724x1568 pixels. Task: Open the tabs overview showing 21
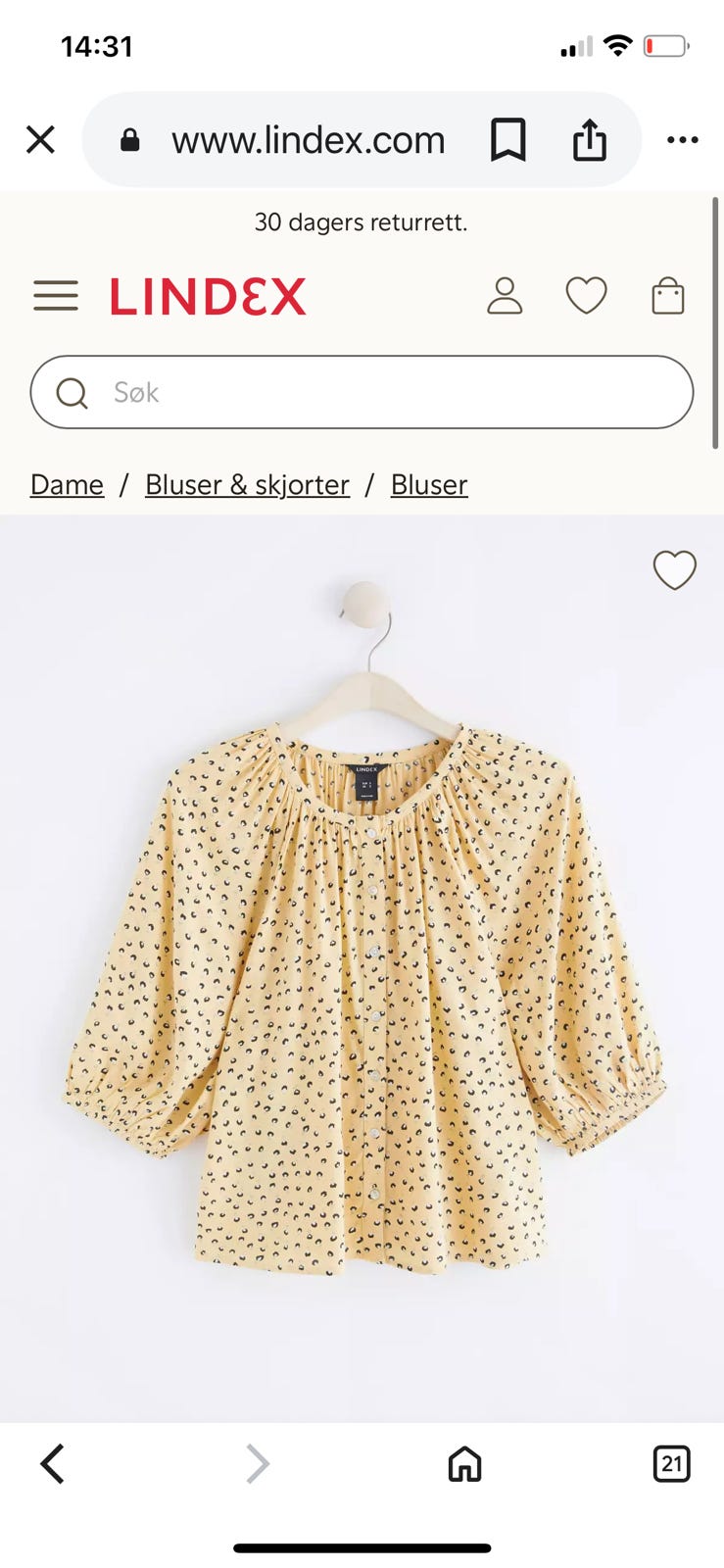(x=671, y=1464)
